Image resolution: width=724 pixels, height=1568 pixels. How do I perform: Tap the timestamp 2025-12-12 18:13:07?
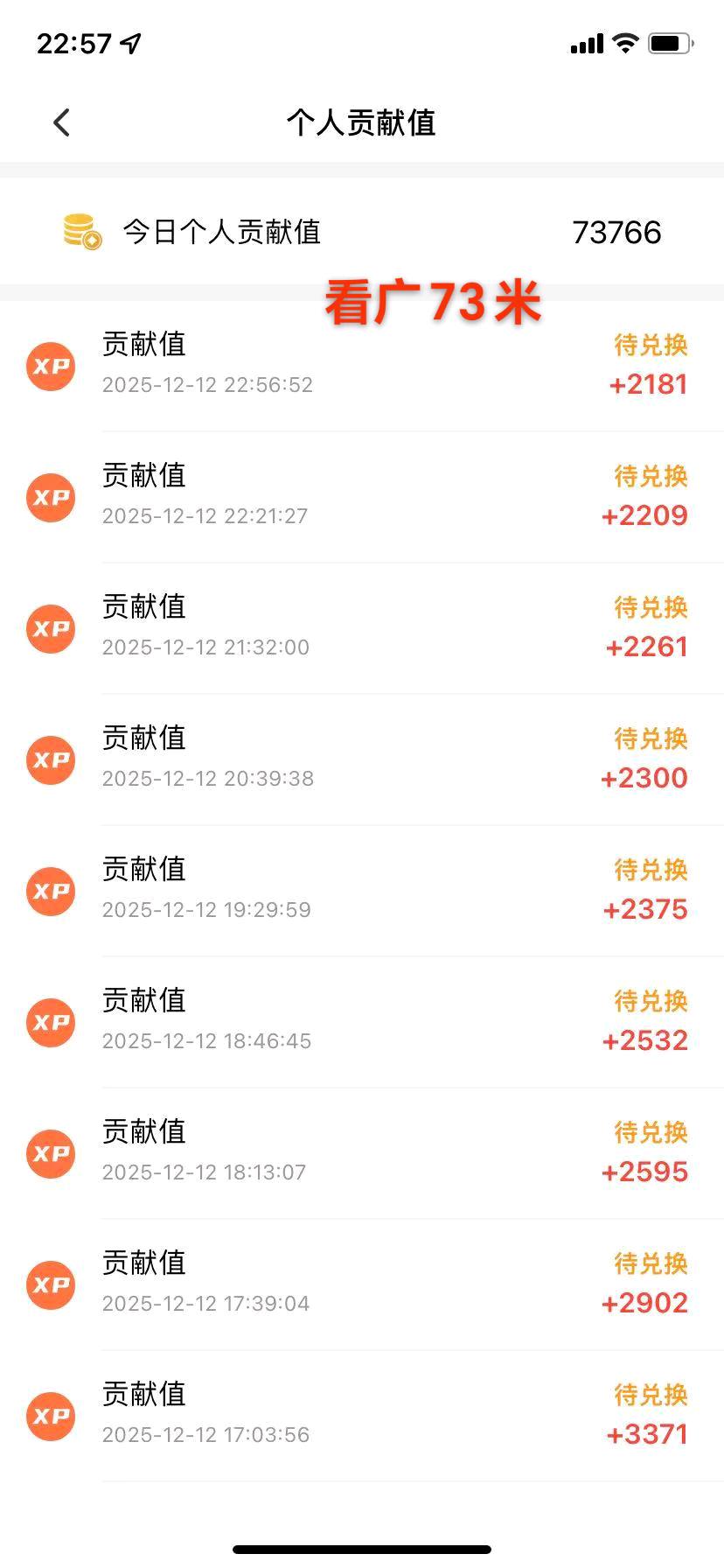(204, 1172)
